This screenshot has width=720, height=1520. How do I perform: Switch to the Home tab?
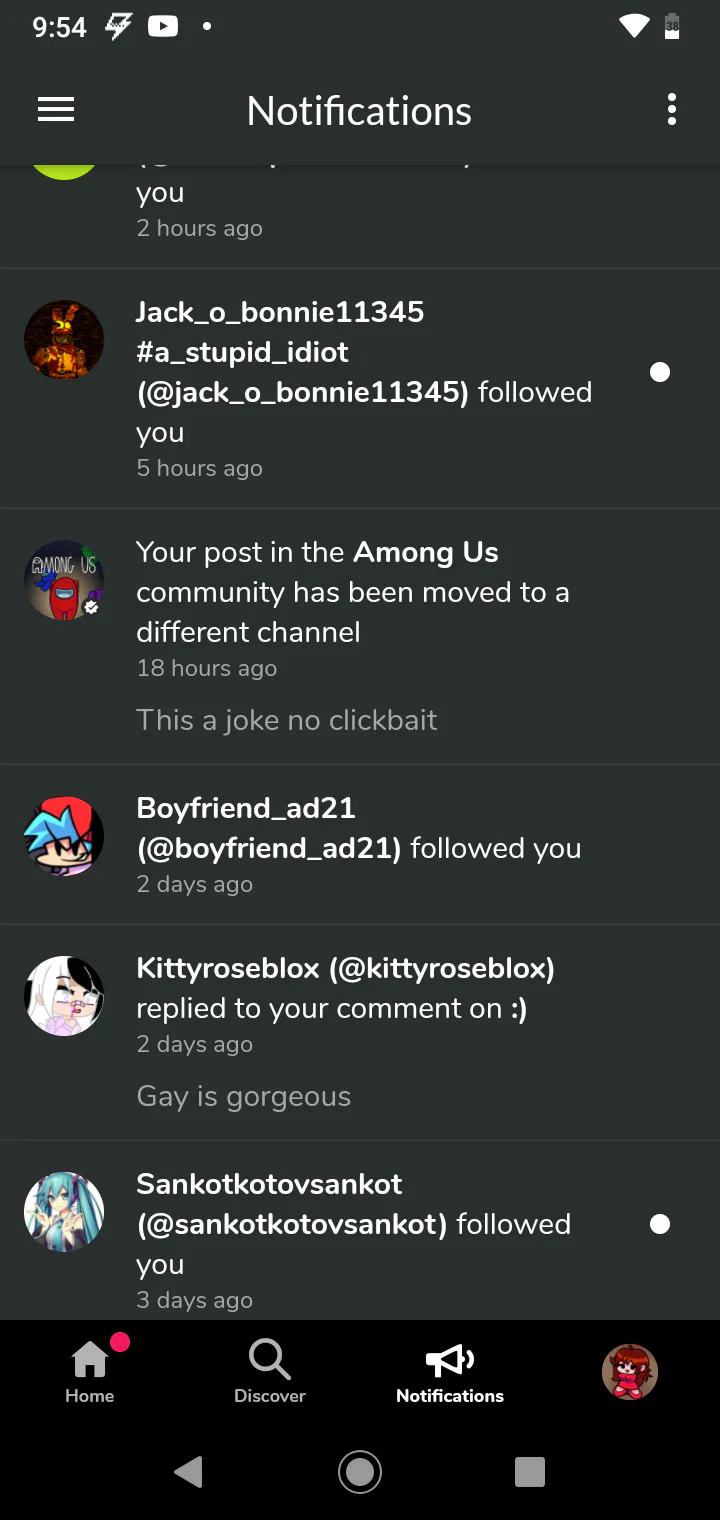pyautogui.click(x=90, y=1372)
